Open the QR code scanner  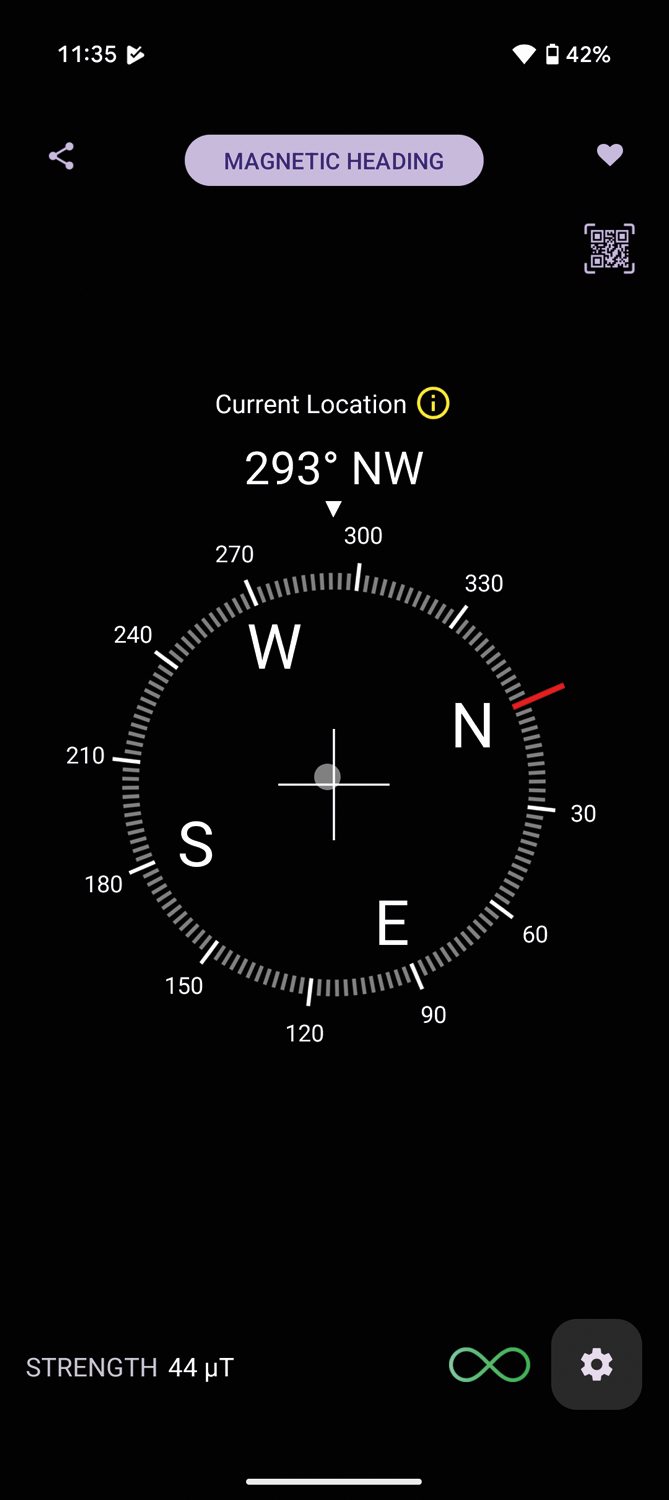(609, 248)
